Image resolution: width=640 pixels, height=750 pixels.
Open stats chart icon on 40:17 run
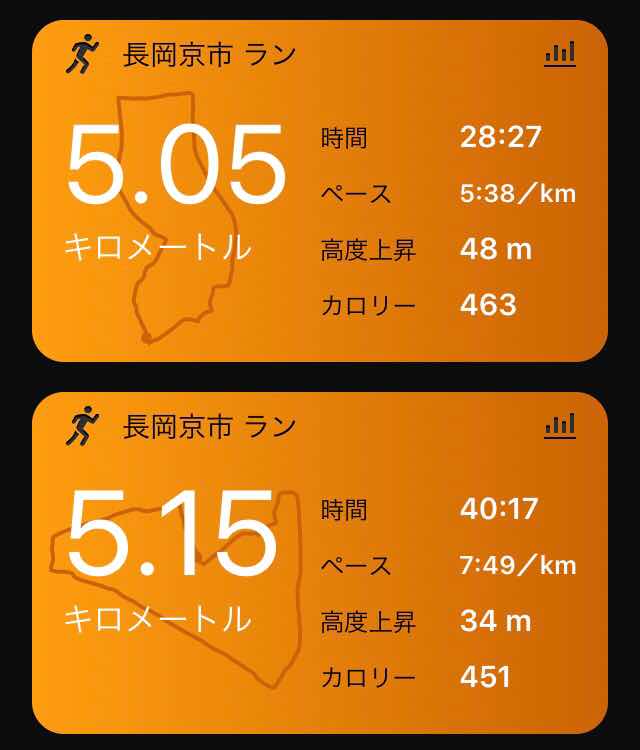click(x=560, y=425)
